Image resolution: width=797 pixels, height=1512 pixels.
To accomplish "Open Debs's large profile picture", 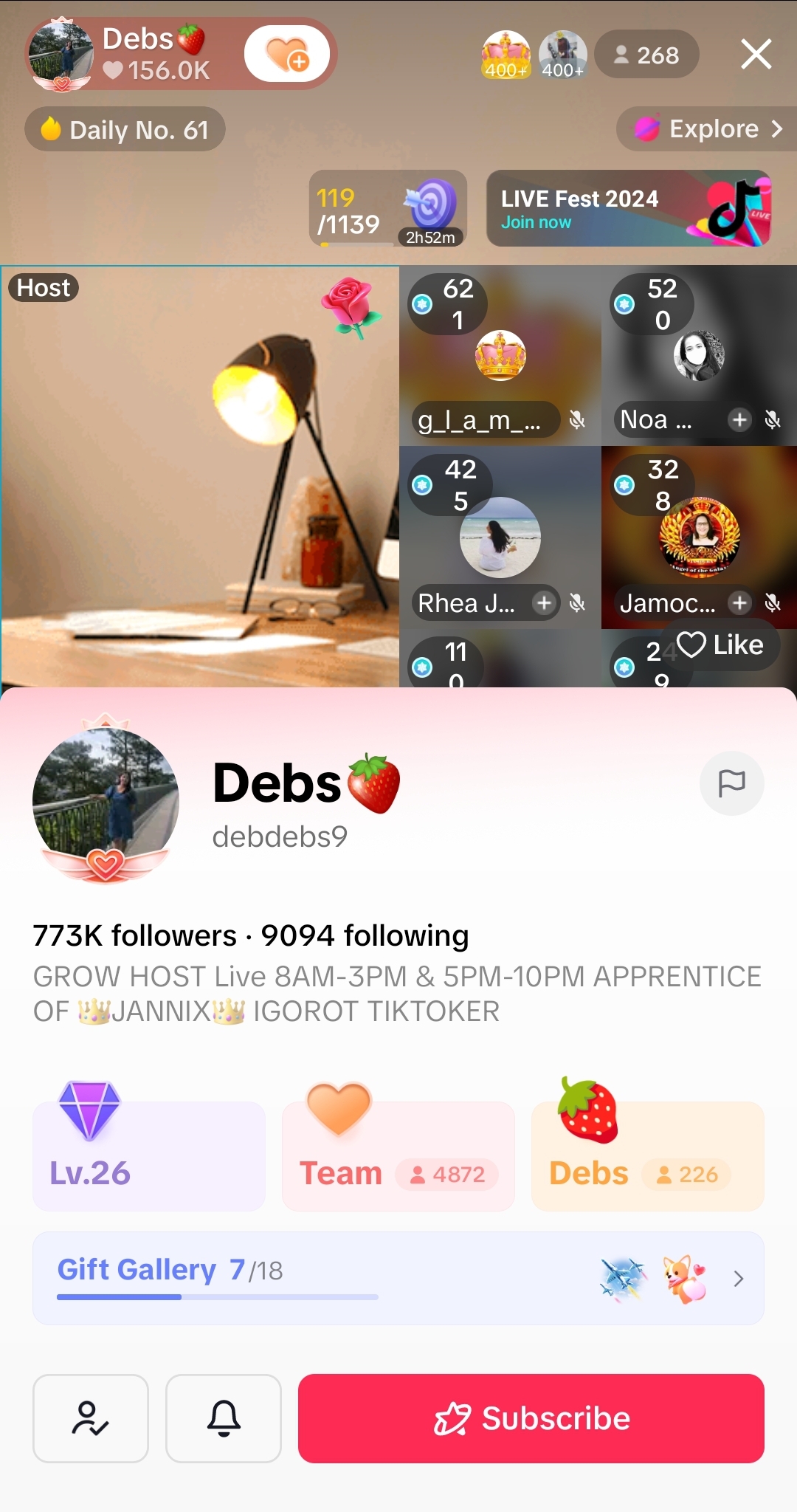I will [106, 801].
